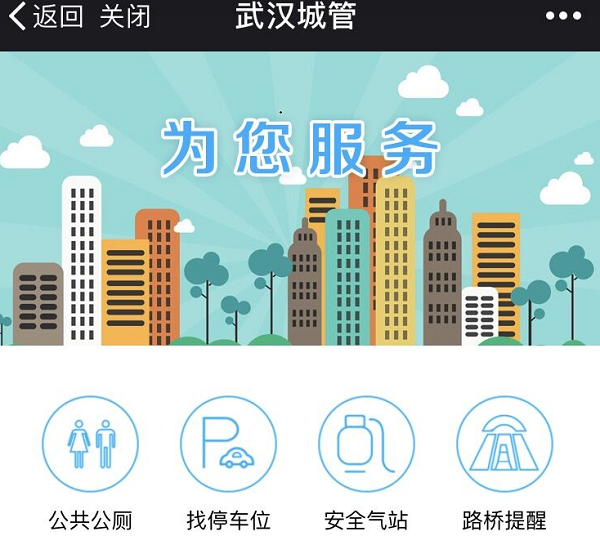Screen dimensions: 600x545
Task: Select 找停车位 parking finder
Action: (x=228, y=443)
